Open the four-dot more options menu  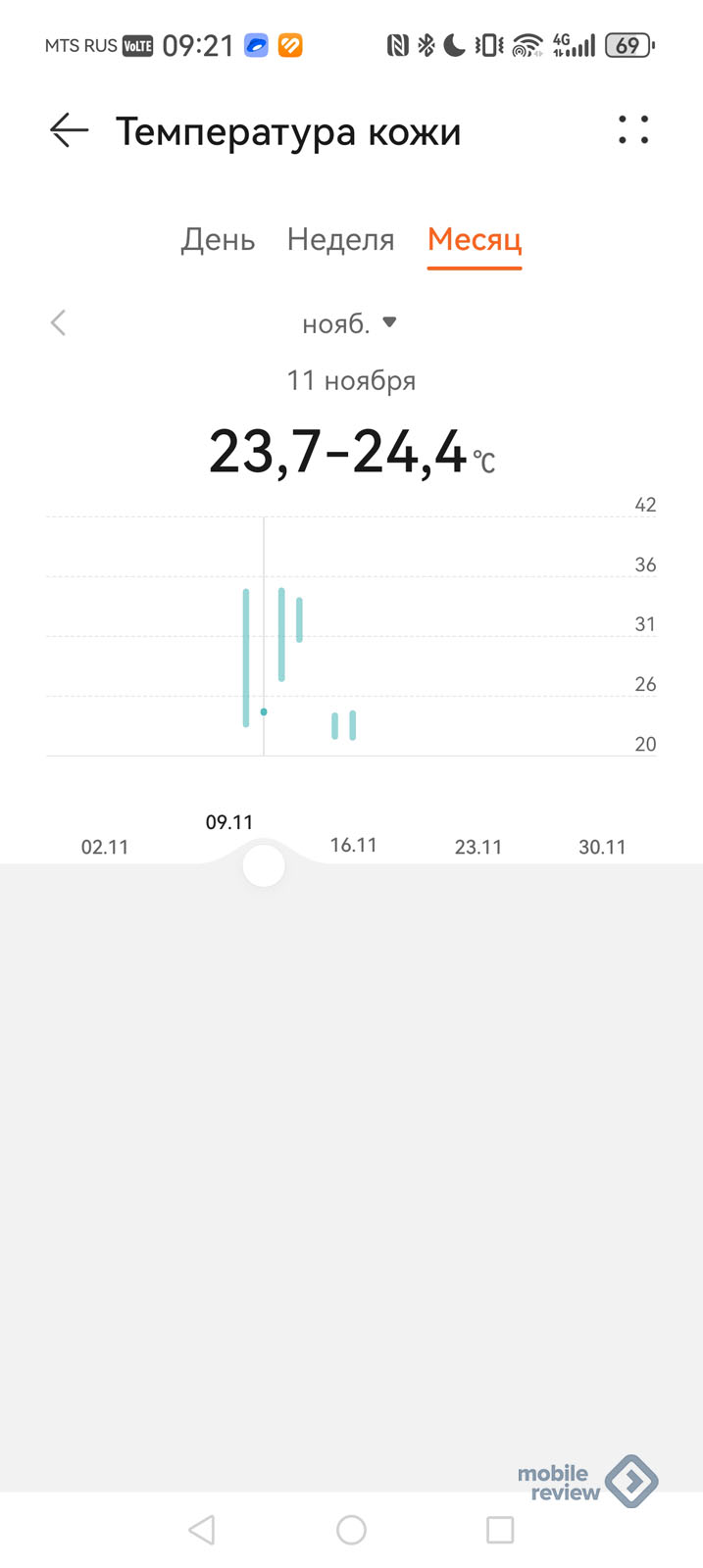click(633, 130)
